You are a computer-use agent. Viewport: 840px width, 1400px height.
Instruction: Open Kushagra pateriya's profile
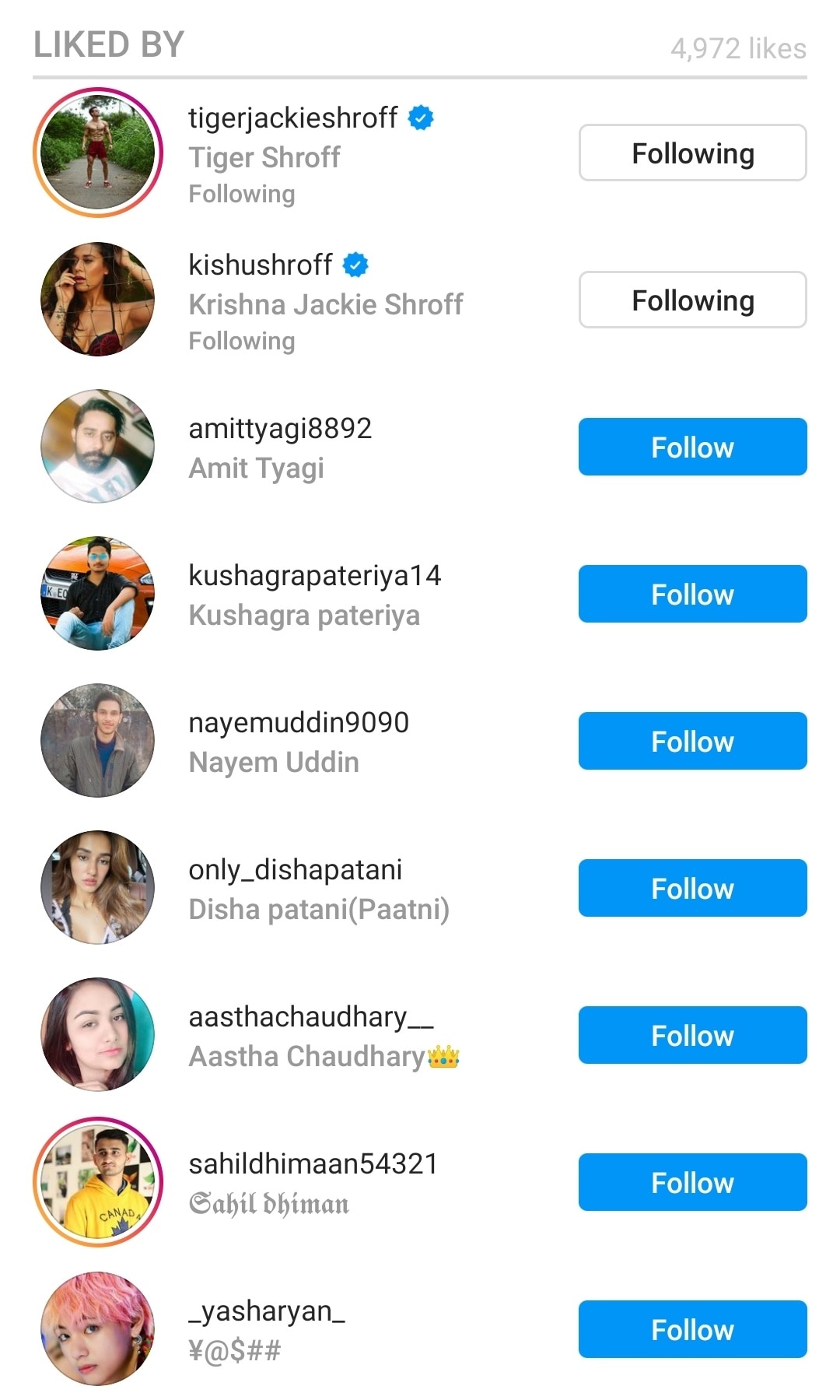[x=303, y=616]
